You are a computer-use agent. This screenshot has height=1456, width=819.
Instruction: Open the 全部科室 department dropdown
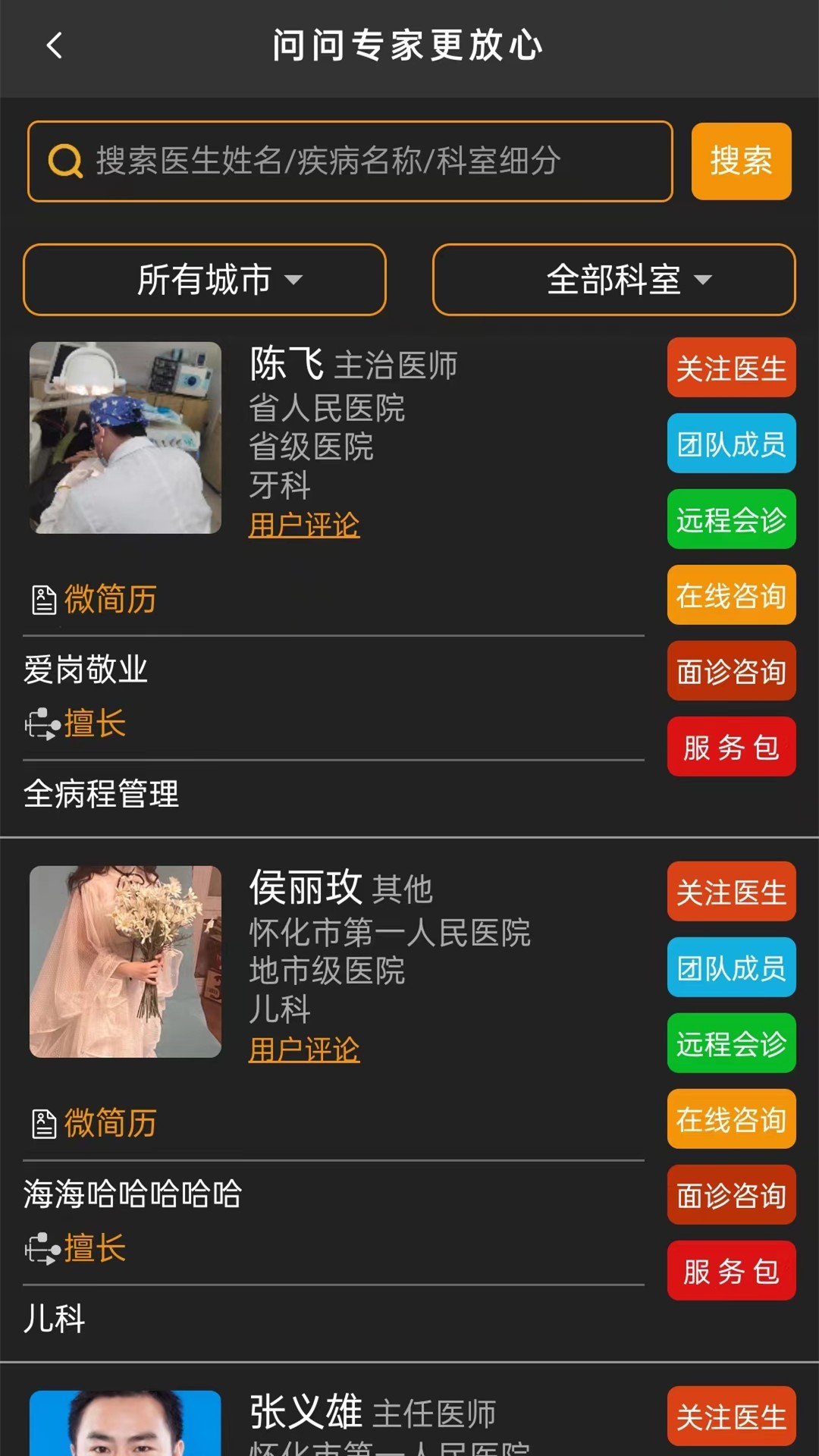613,280
